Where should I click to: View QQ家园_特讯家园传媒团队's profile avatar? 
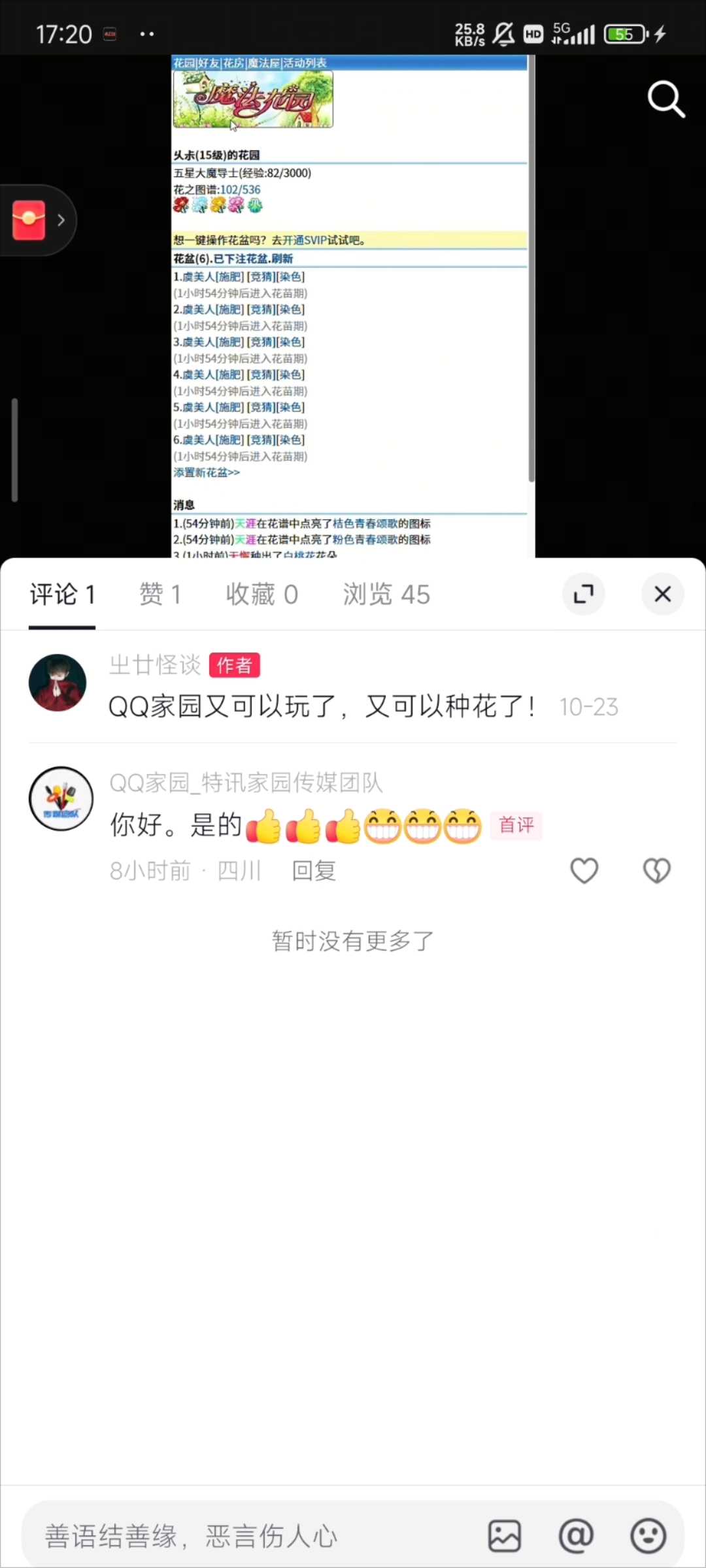pyautogui.click(x=61, y=798)
